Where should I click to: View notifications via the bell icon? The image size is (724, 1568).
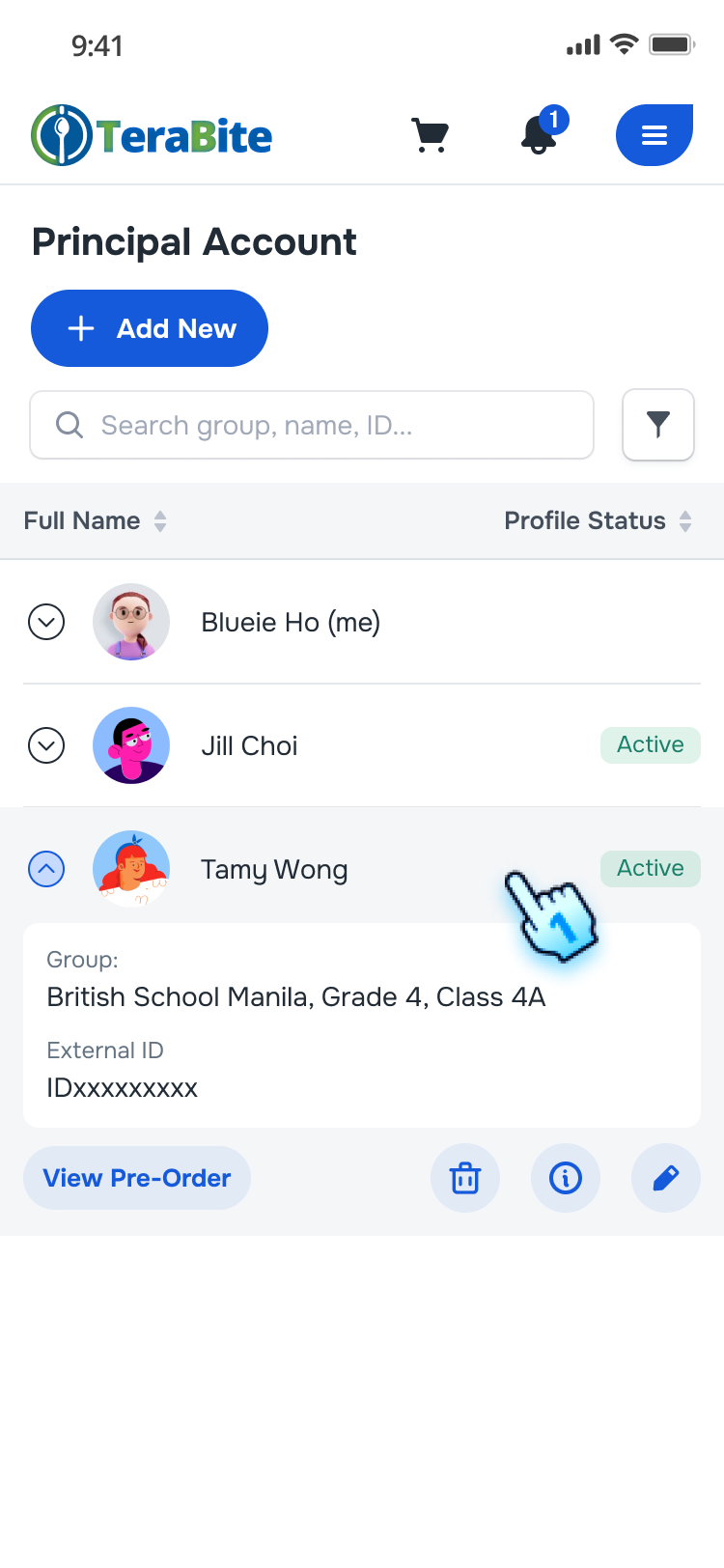(x=538, y=138)
